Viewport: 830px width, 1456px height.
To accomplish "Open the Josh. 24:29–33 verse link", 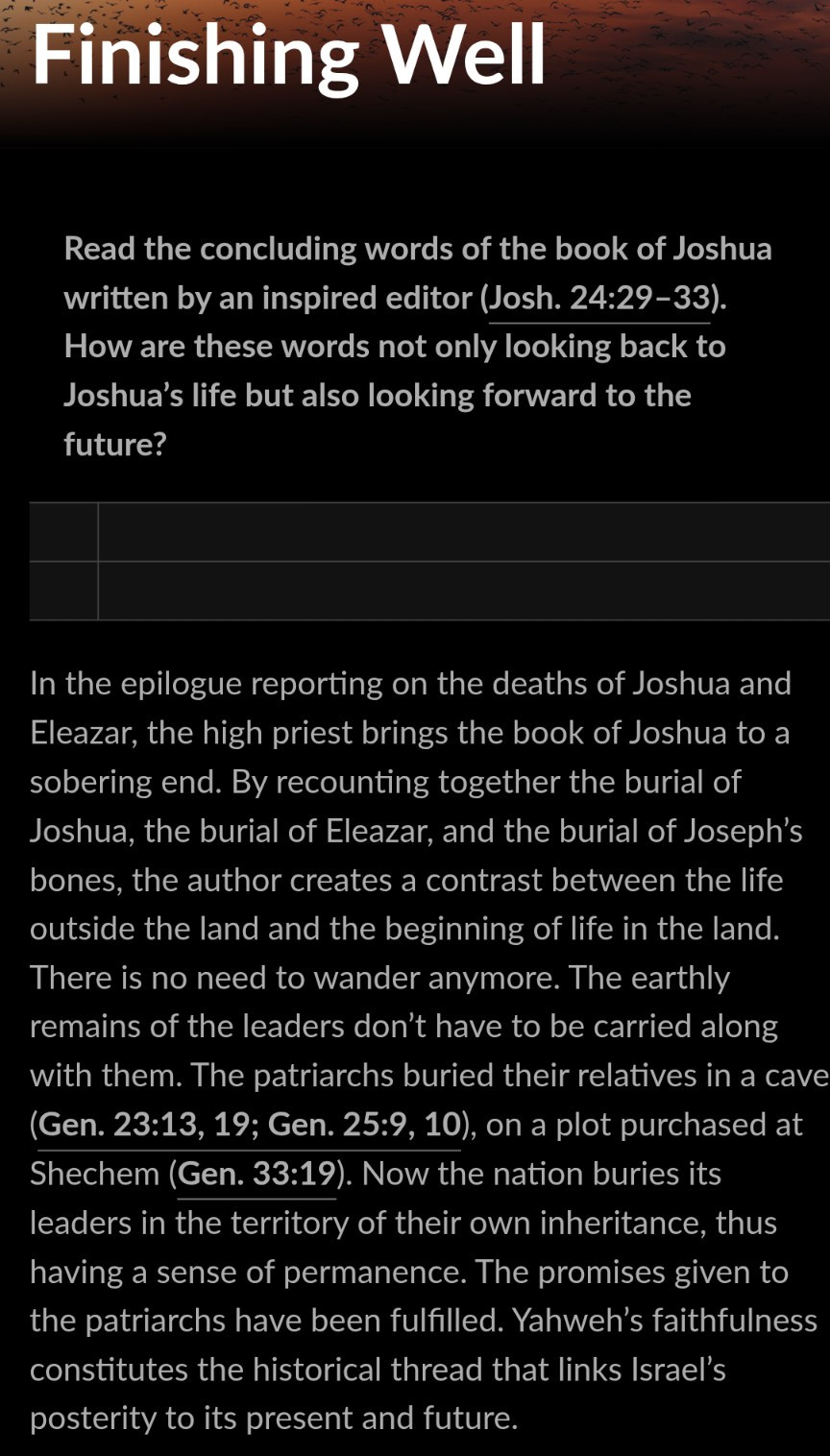I will [x=599, y=299].
